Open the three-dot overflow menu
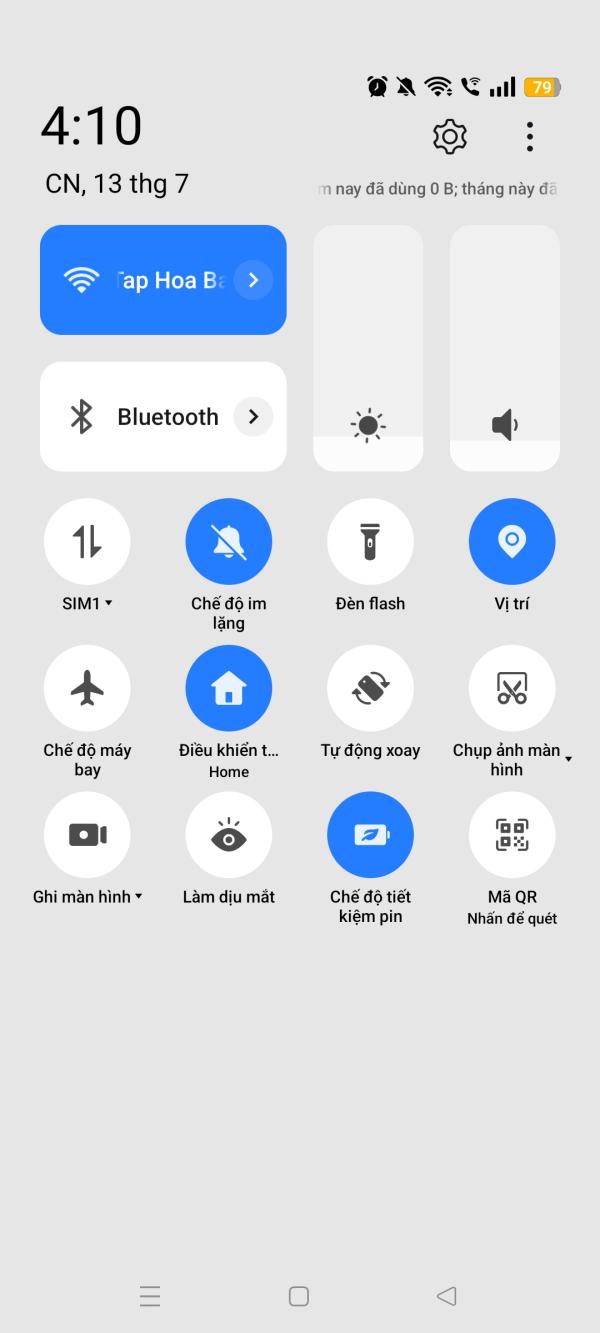The height and width of the screenshot is (1333, 600). 530,137
